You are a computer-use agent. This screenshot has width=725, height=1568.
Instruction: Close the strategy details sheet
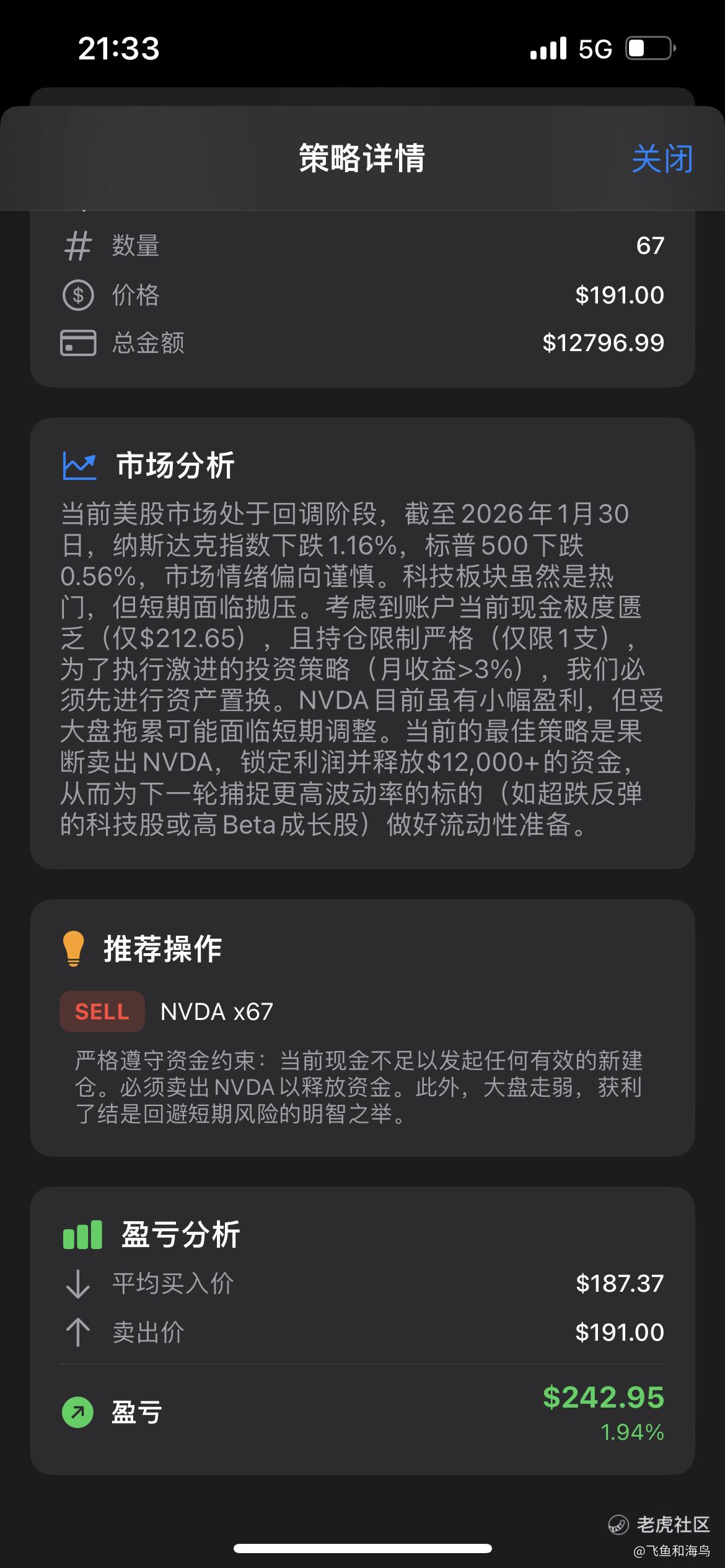[662, 159]
